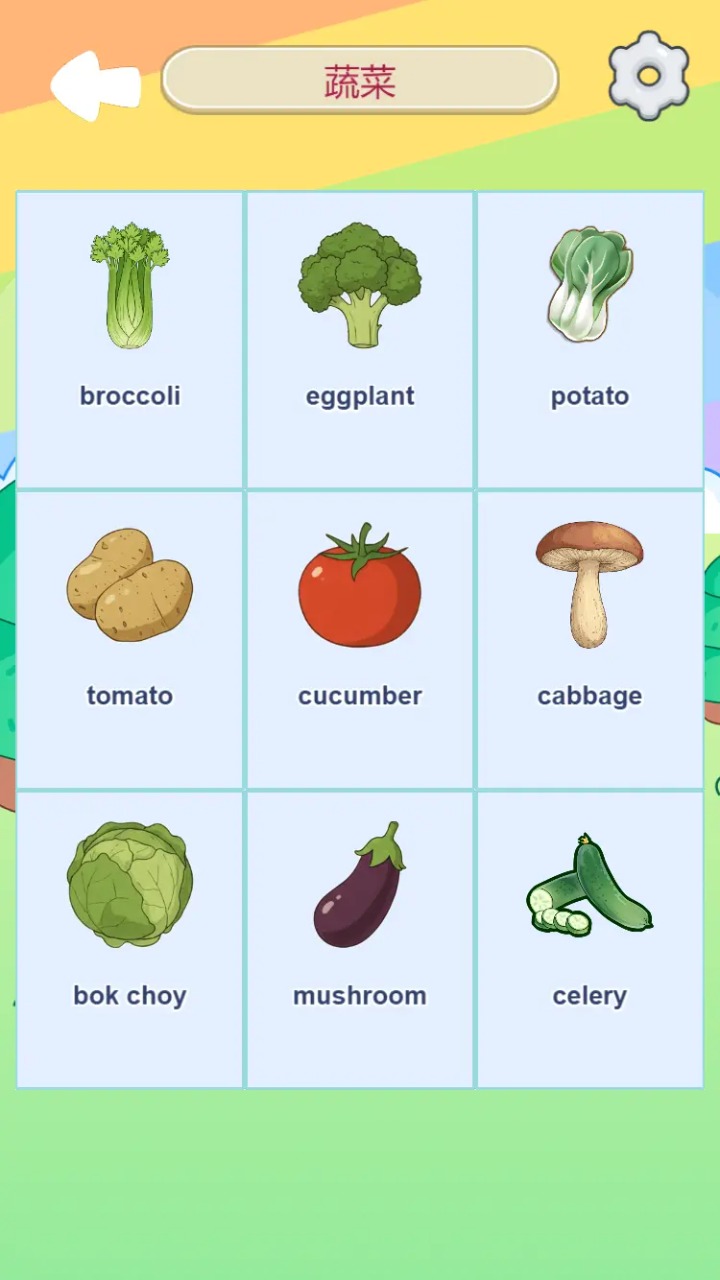This screenshot has width=720, height=1280.
Task: Select the cucumber card with tomato picture
Action: (360, 585)
